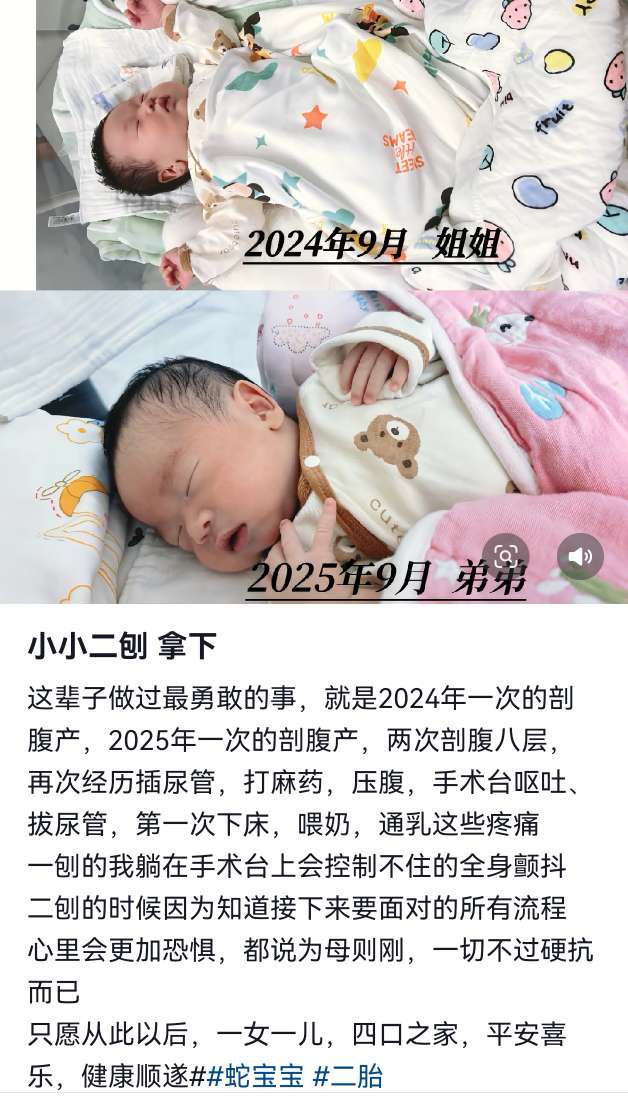Open the #二胎 hashtag
This screenshot has width=628, height=1099.
point(348,1076)
